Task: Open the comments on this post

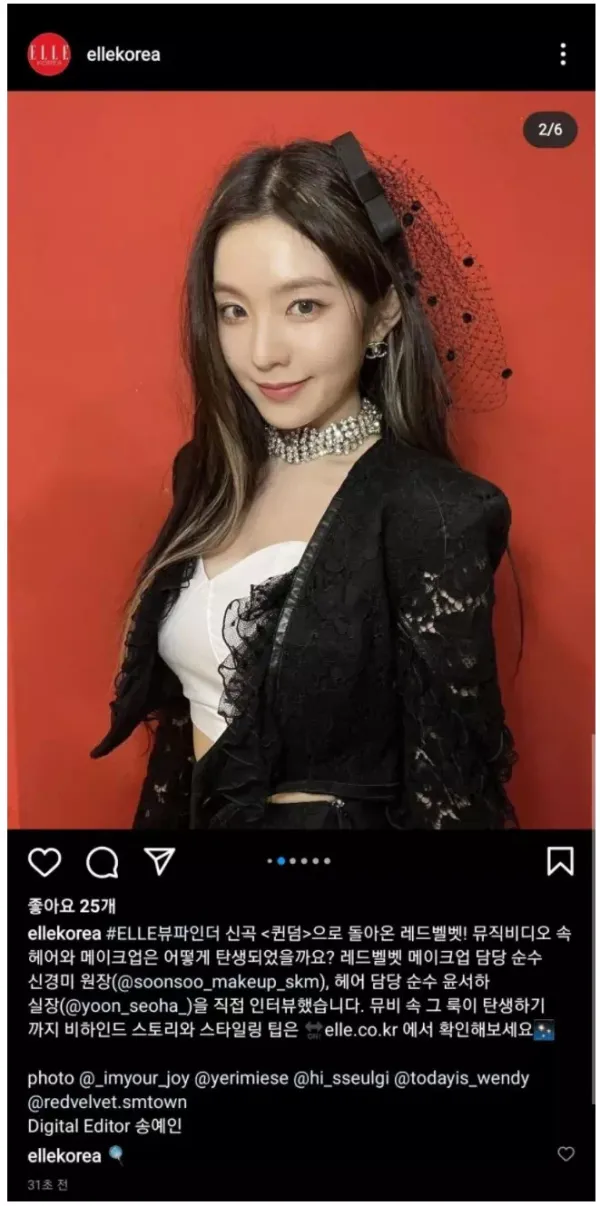Action: [101, 861]
